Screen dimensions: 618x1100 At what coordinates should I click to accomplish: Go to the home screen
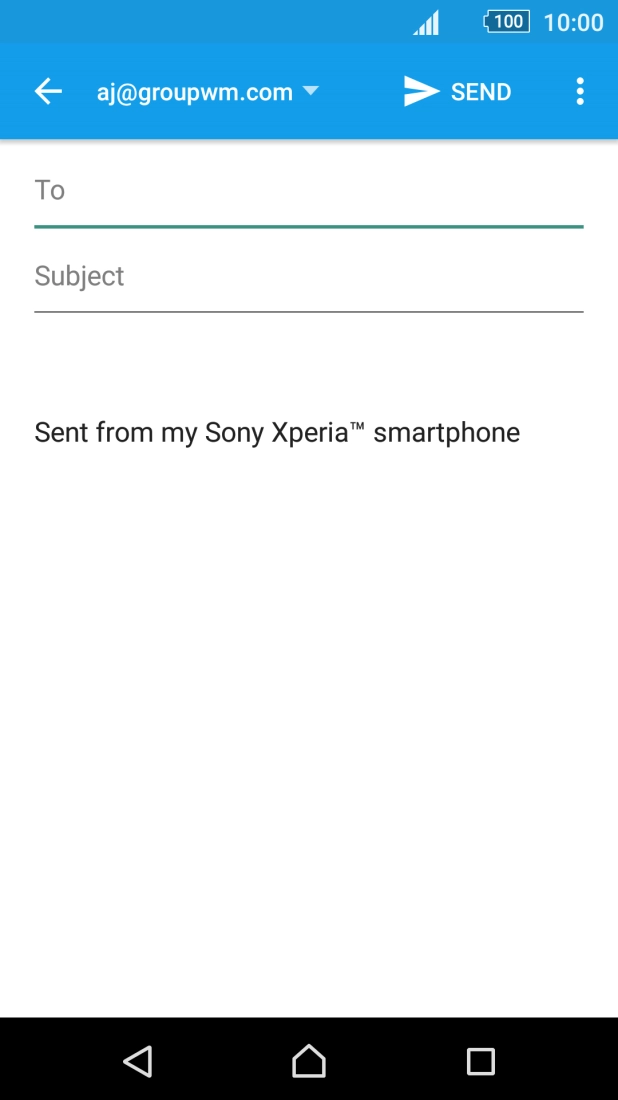pos(309,1060)
